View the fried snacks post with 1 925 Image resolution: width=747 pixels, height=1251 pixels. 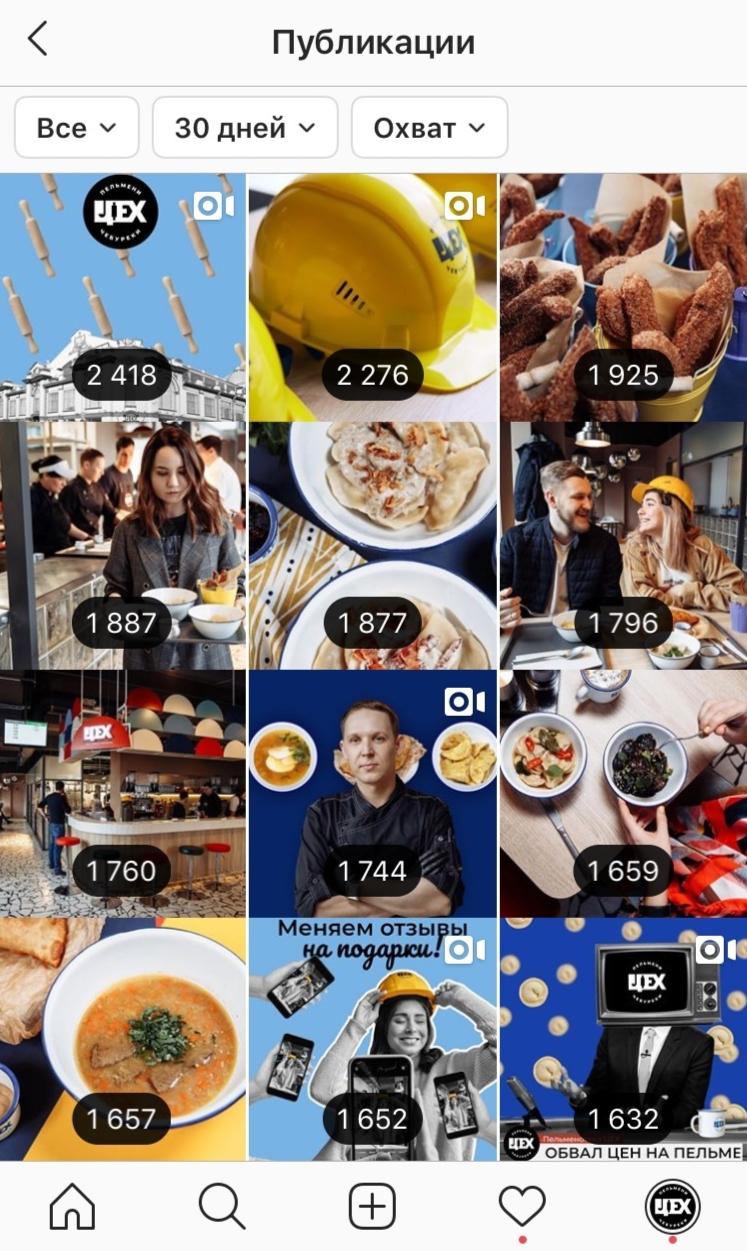(x=623, y=296)
